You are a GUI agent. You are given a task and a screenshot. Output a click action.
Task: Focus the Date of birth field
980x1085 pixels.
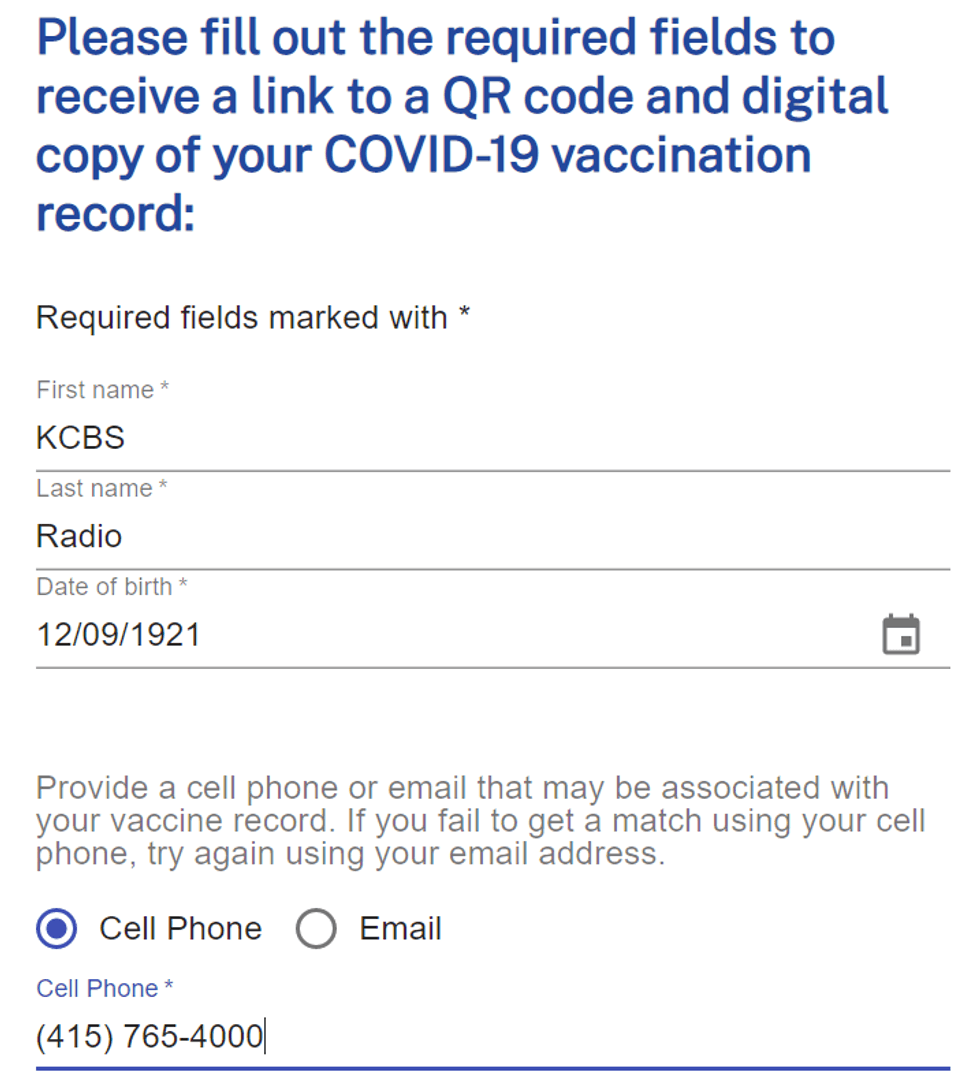pyautogui.click(x=440, y=635)
